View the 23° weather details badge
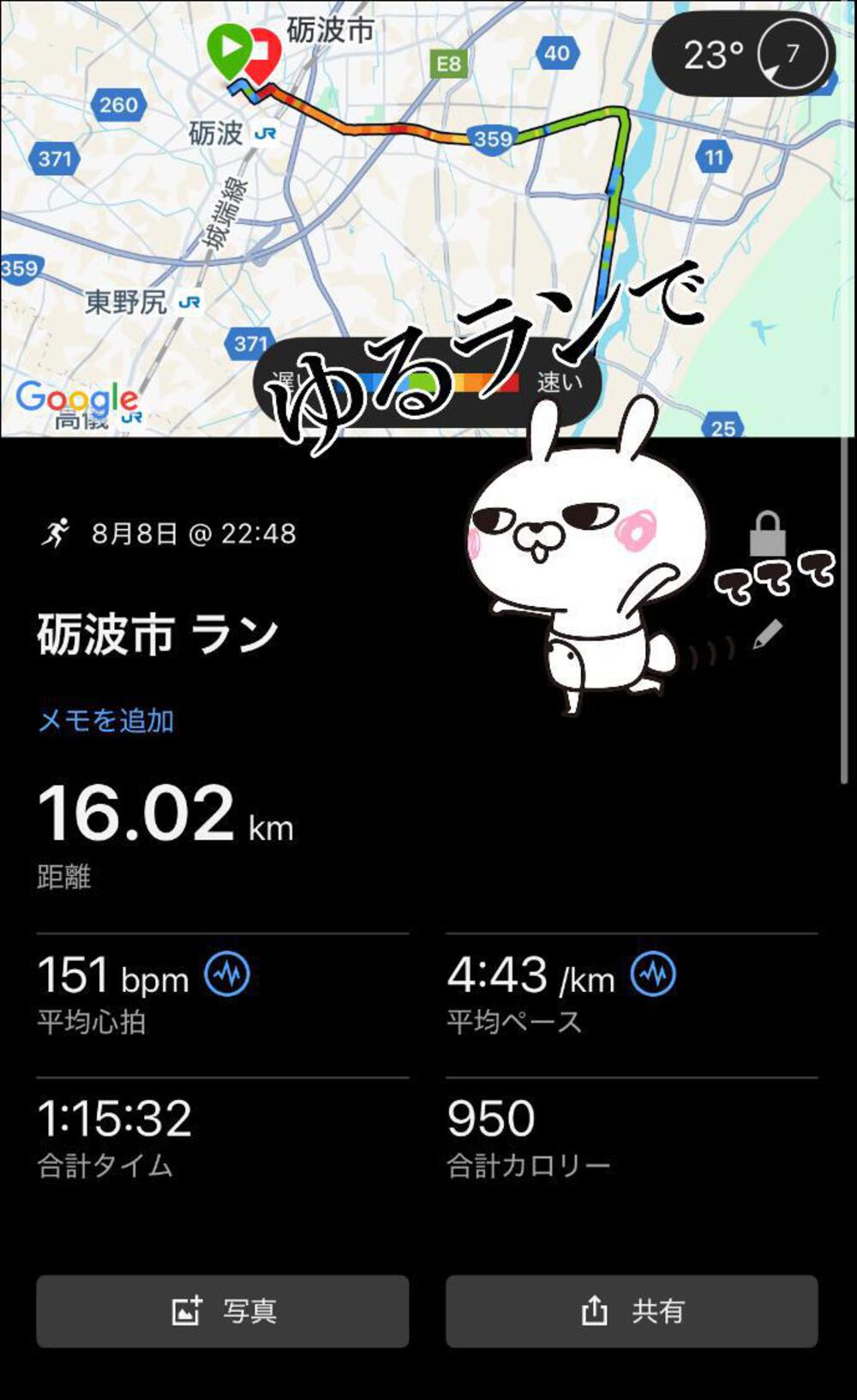 click(x=744, y=55)
